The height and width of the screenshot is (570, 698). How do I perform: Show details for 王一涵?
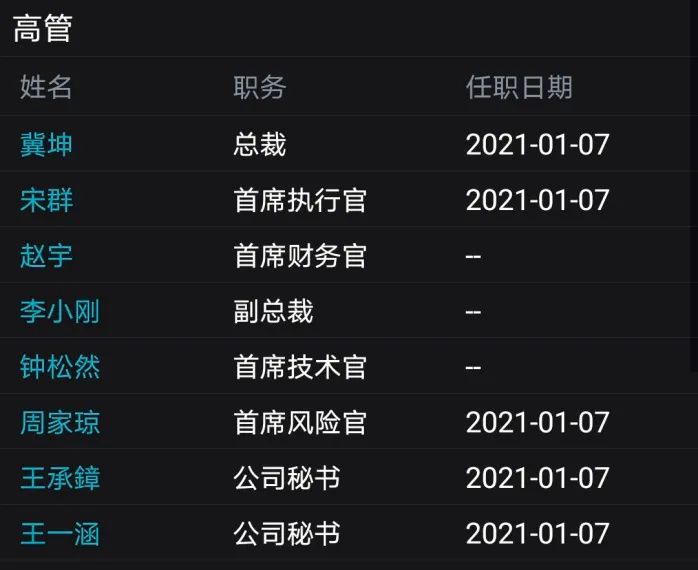(59, 533)
